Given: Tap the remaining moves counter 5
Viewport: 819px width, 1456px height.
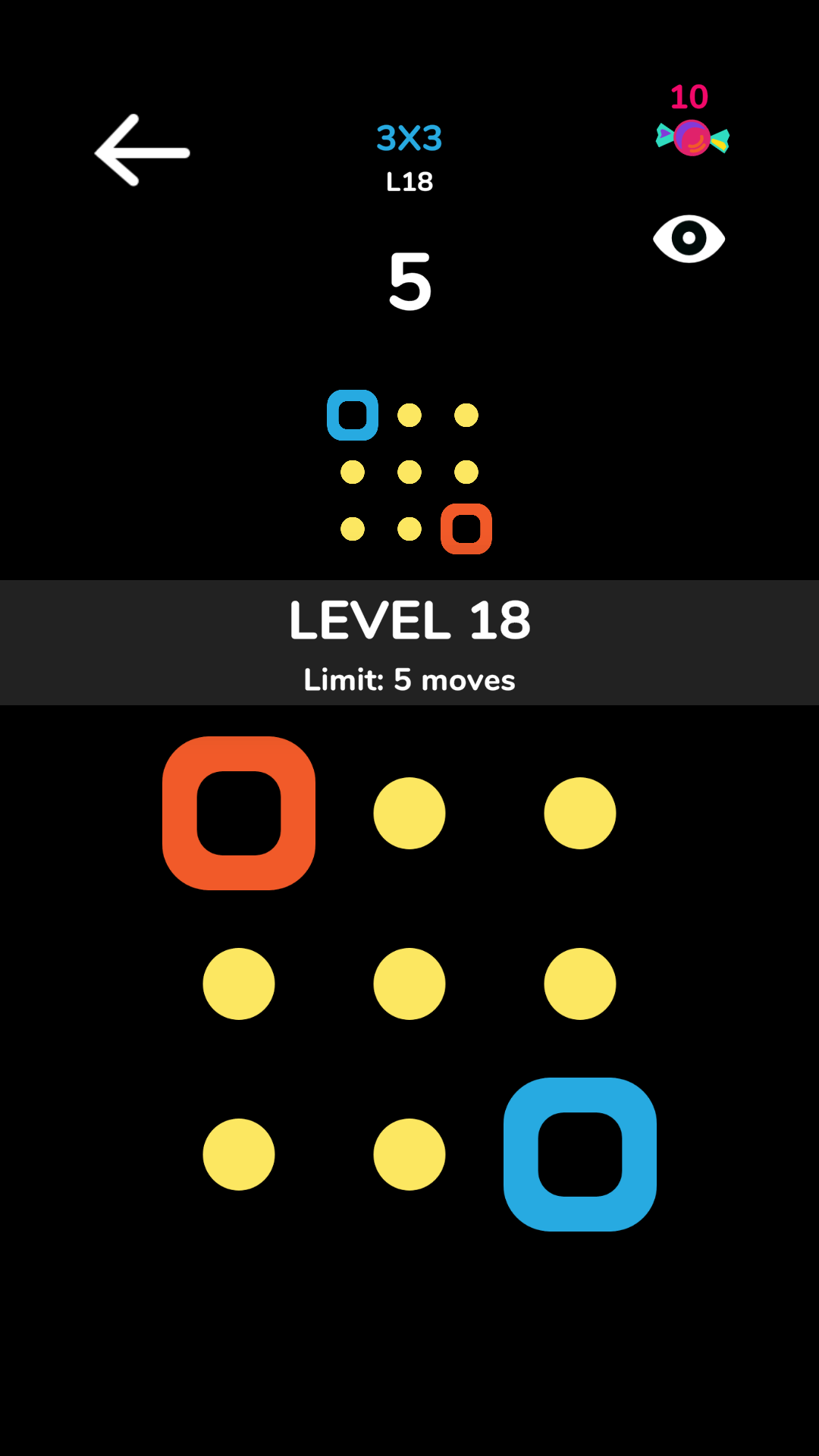Looking at the screenshot, I should (409, 282).
